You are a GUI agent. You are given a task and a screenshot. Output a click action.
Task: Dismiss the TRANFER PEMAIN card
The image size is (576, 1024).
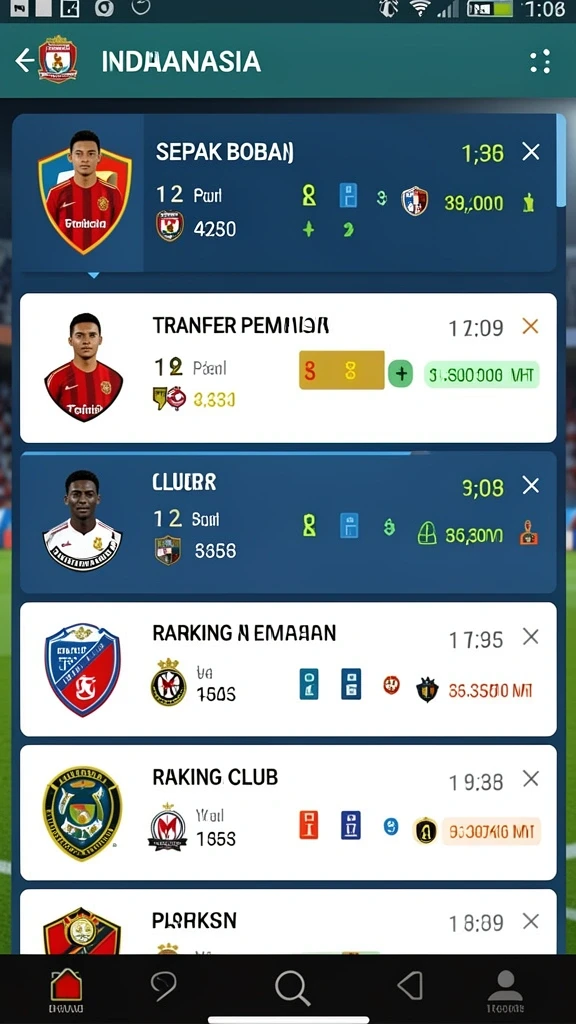(x=530, y=326)
